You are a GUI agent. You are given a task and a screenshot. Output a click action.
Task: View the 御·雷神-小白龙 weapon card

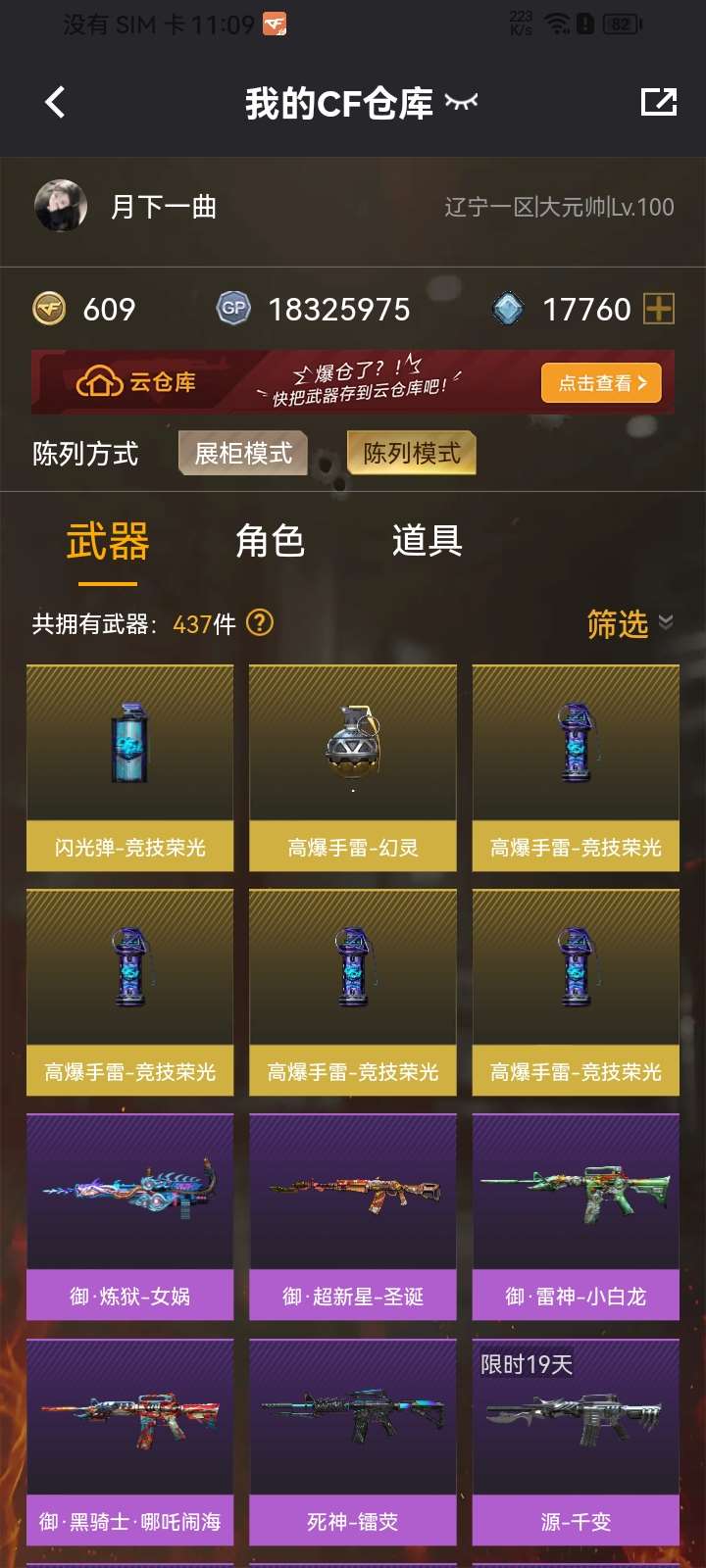pyautogui.click(x=576, y=1216)
